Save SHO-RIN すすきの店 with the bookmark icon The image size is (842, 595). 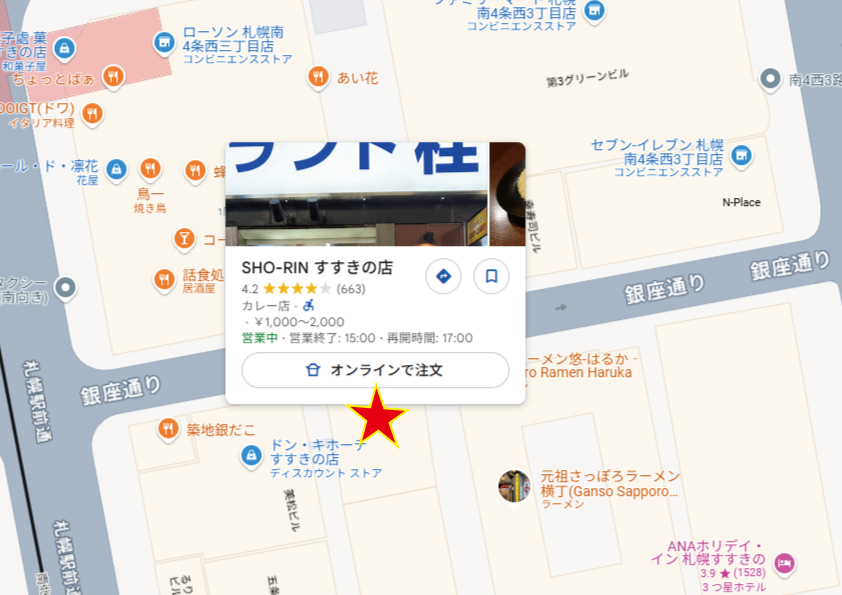(491, 276)
